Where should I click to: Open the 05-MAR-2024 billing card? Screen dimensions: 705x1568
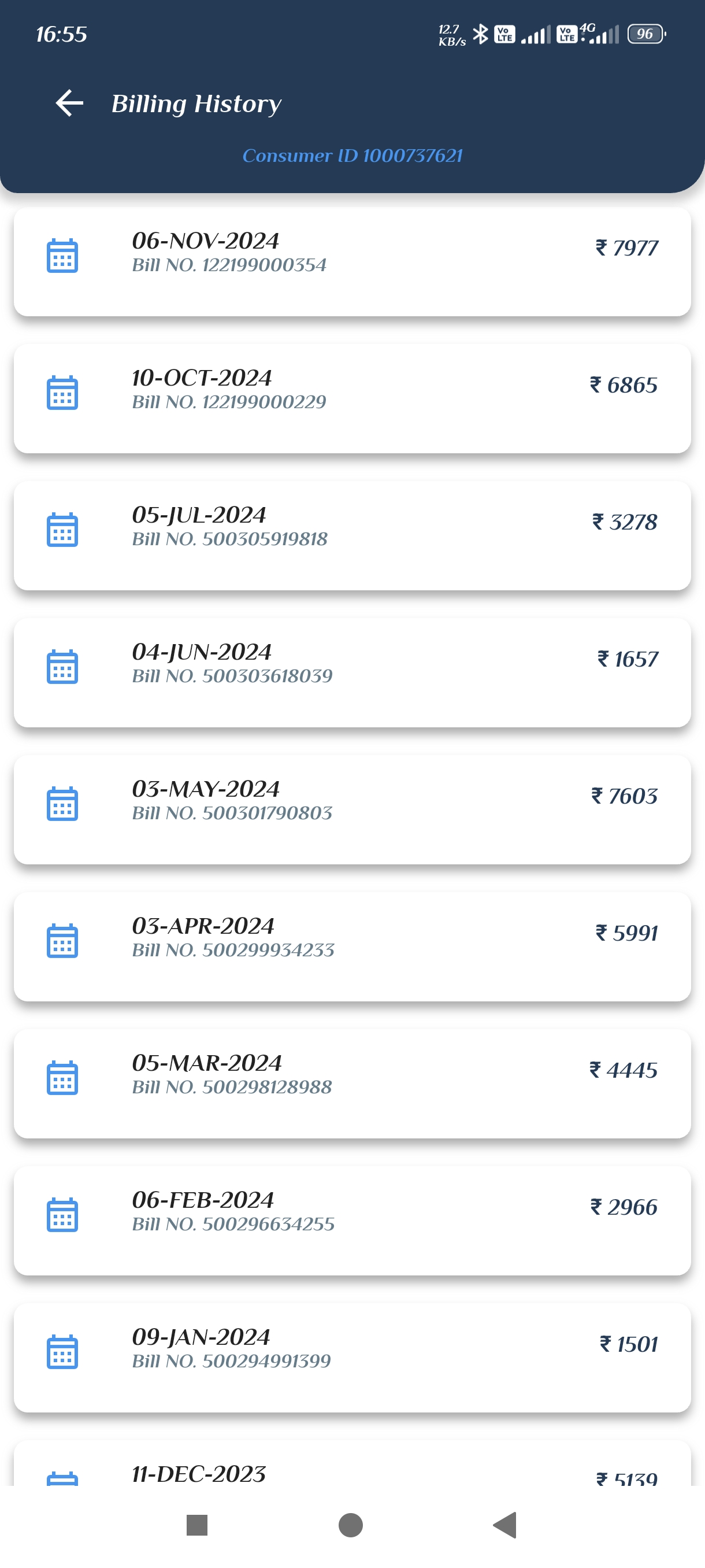[352, 1083]
